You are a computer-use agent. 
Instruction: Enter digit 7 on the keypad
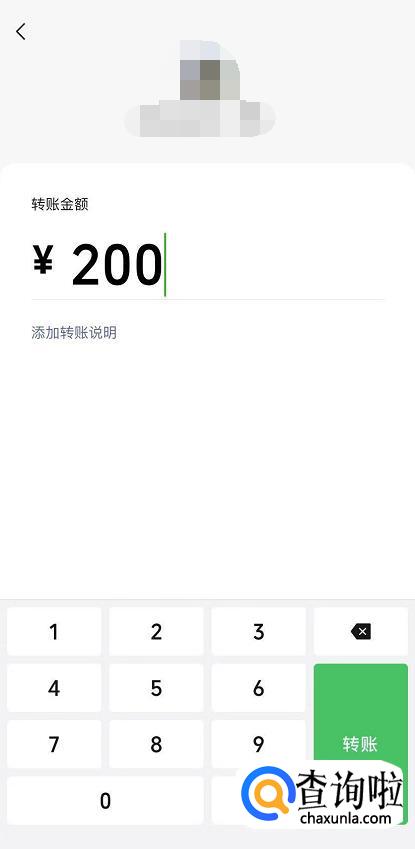pyautogui.click(x=54, y=744)
